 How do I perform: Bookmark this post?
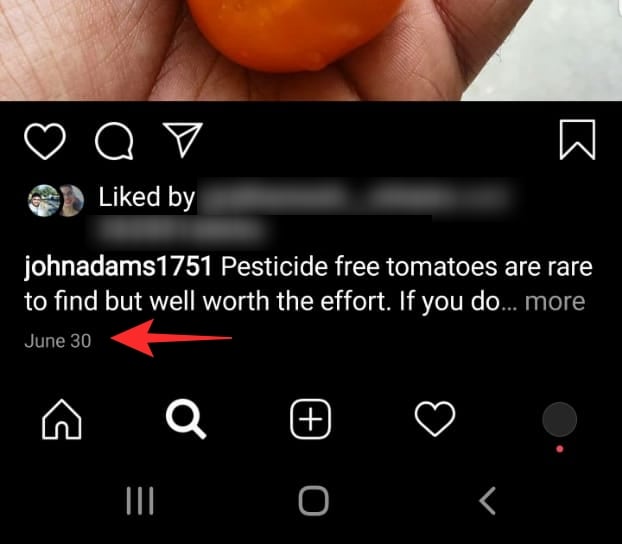[x=577, y=141]
